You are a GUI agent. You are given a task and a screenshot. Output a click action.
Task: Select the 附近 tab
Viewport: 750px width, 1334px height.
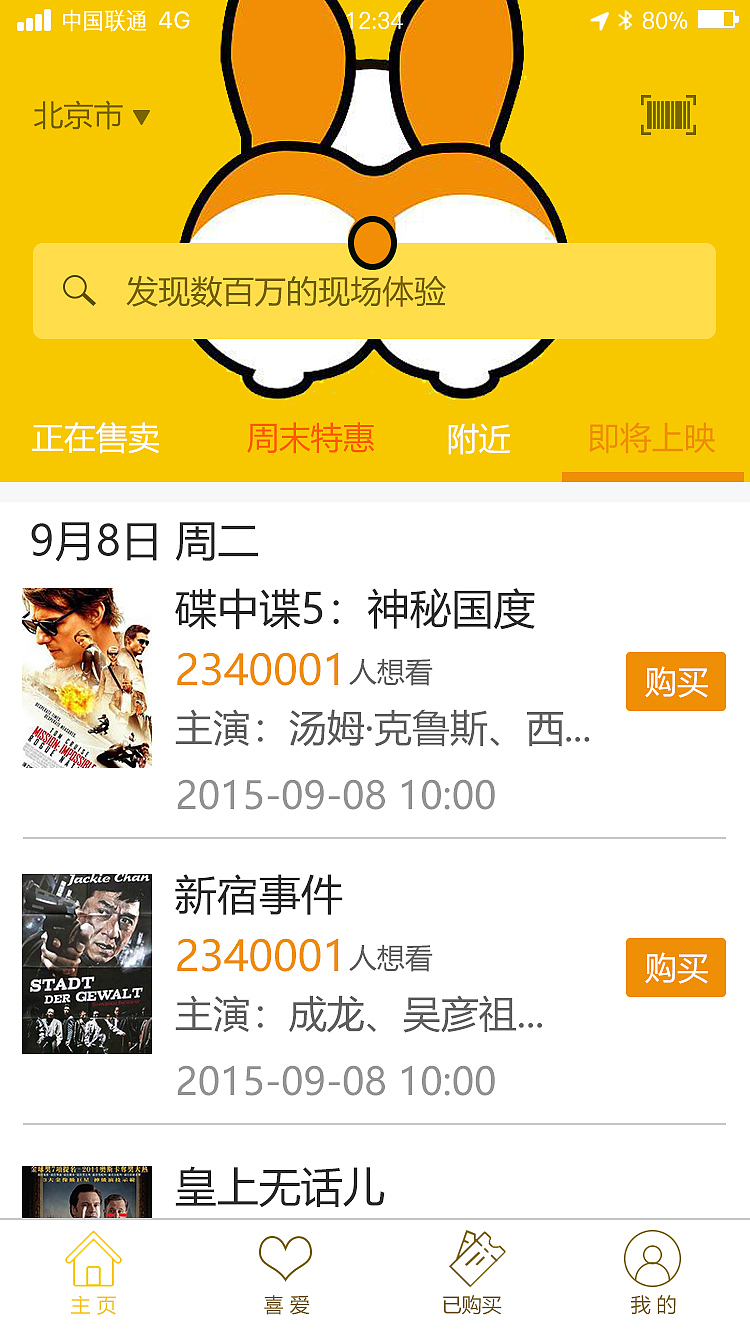pos(479,438)
